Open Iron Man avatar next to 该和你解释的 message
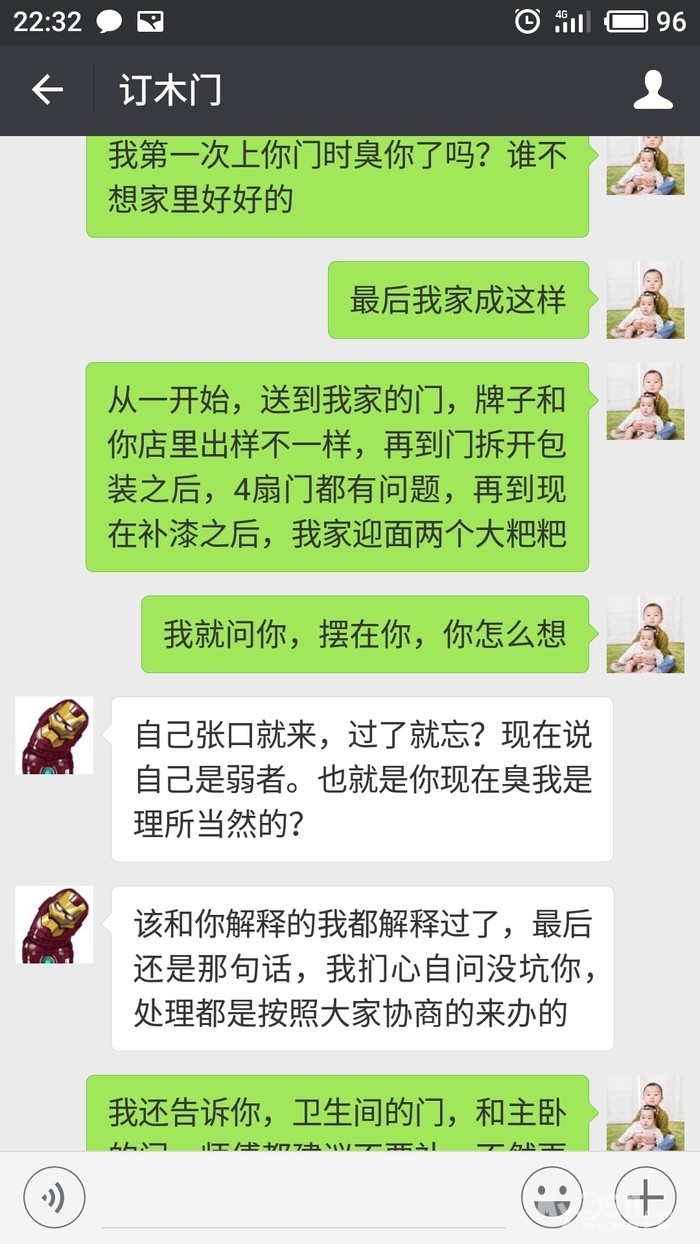 click(x=55, y=924)
